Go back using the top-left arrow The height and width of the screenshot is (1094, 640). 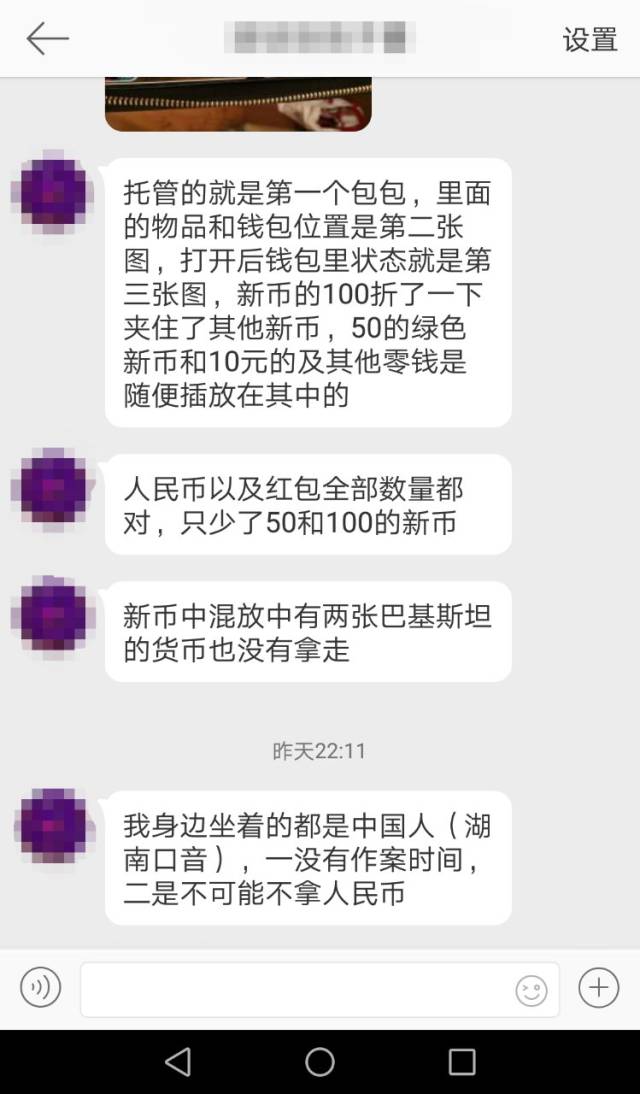click(x=47, y=39)
